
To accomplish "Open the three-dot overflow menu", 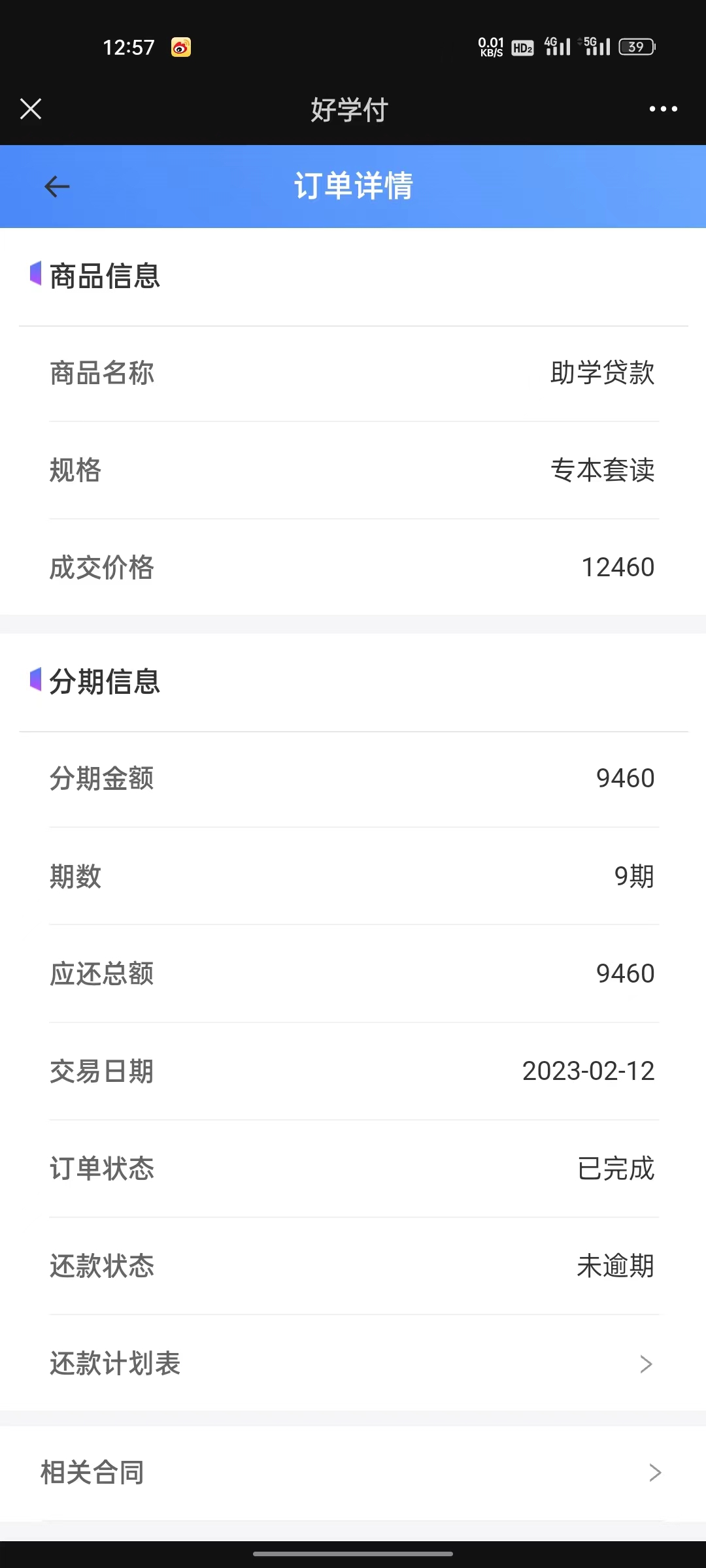I will (x=663, y=109).
